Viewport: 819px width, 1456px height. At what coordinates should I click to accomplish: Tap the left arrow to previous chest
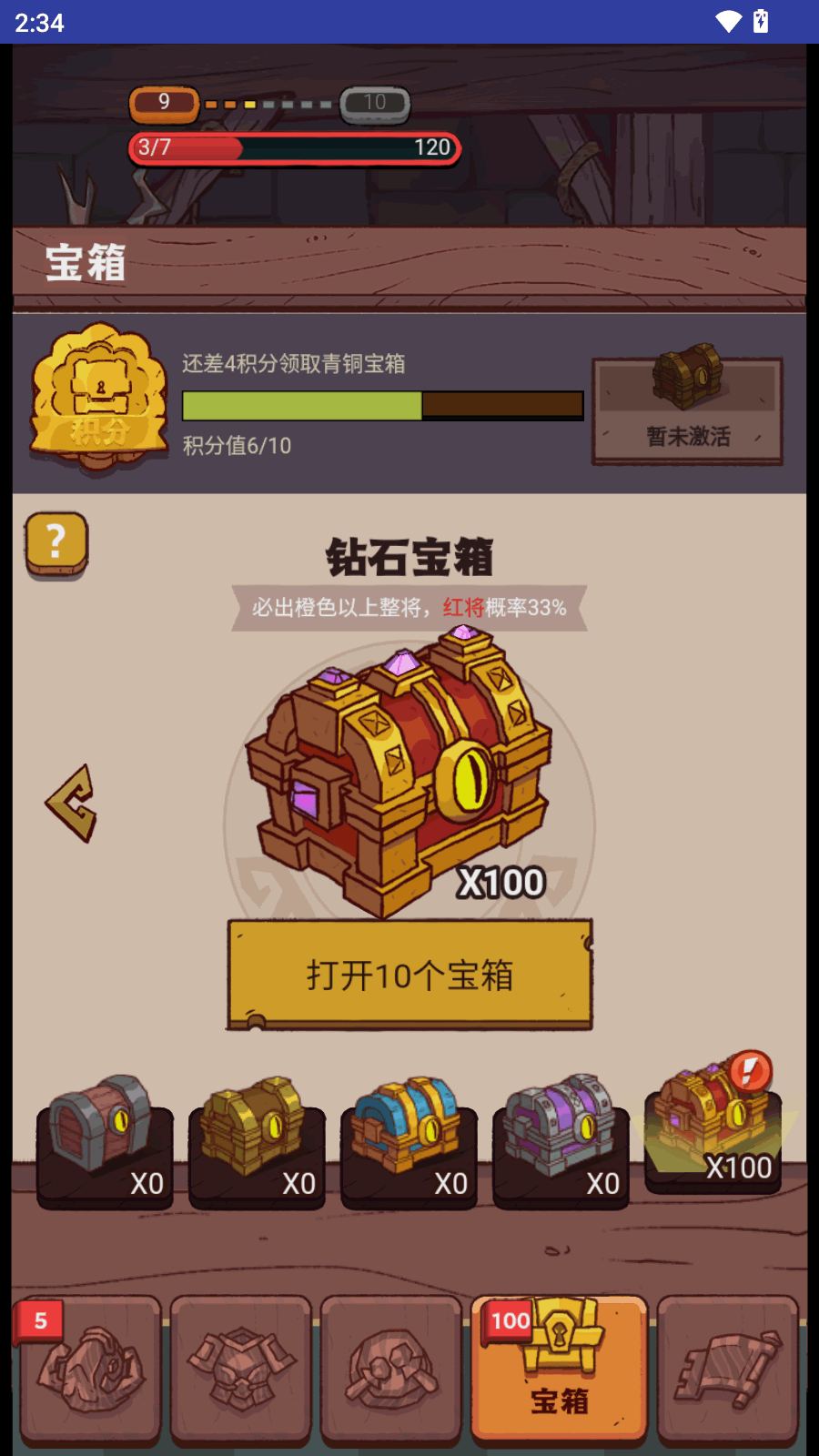click(x=72, y=803)
